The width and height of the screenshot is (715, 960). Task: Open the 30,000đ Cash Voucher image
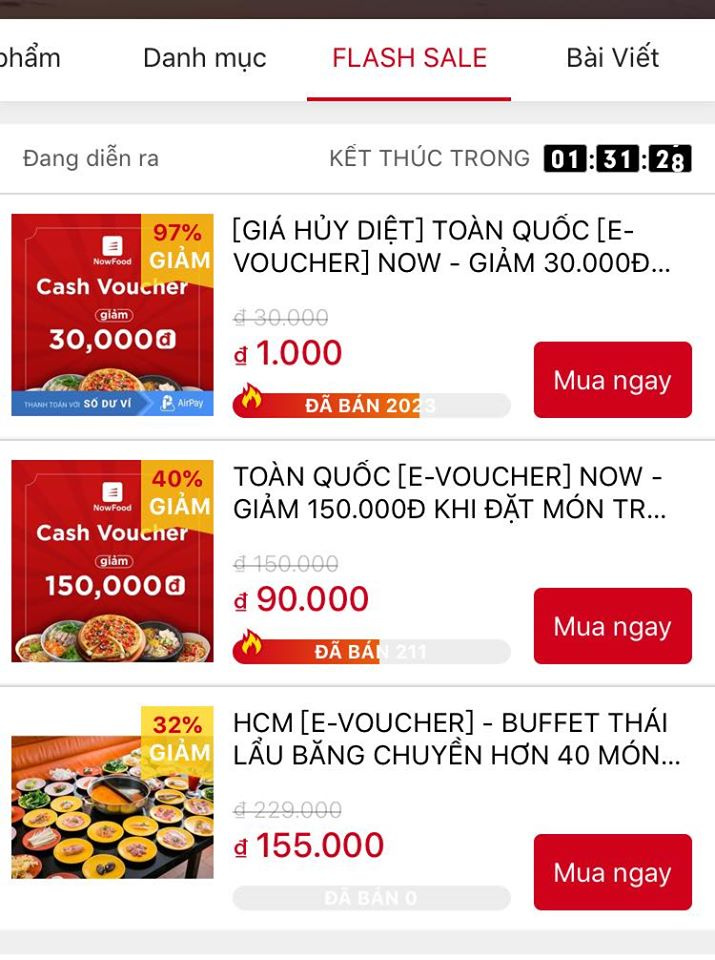coord(112,315)
